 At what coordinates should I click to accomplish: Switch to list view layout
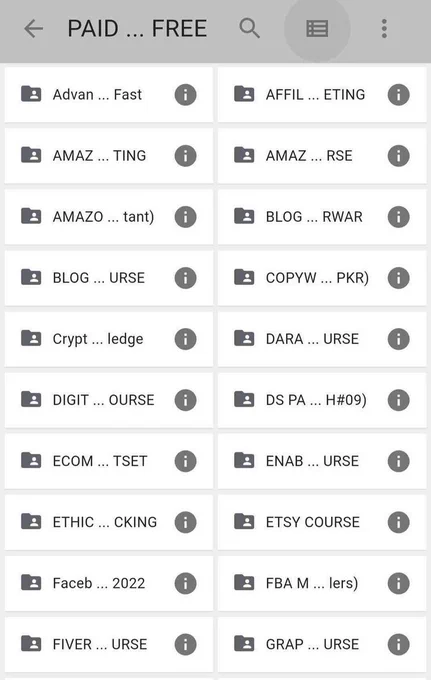(x=317, y=29)
